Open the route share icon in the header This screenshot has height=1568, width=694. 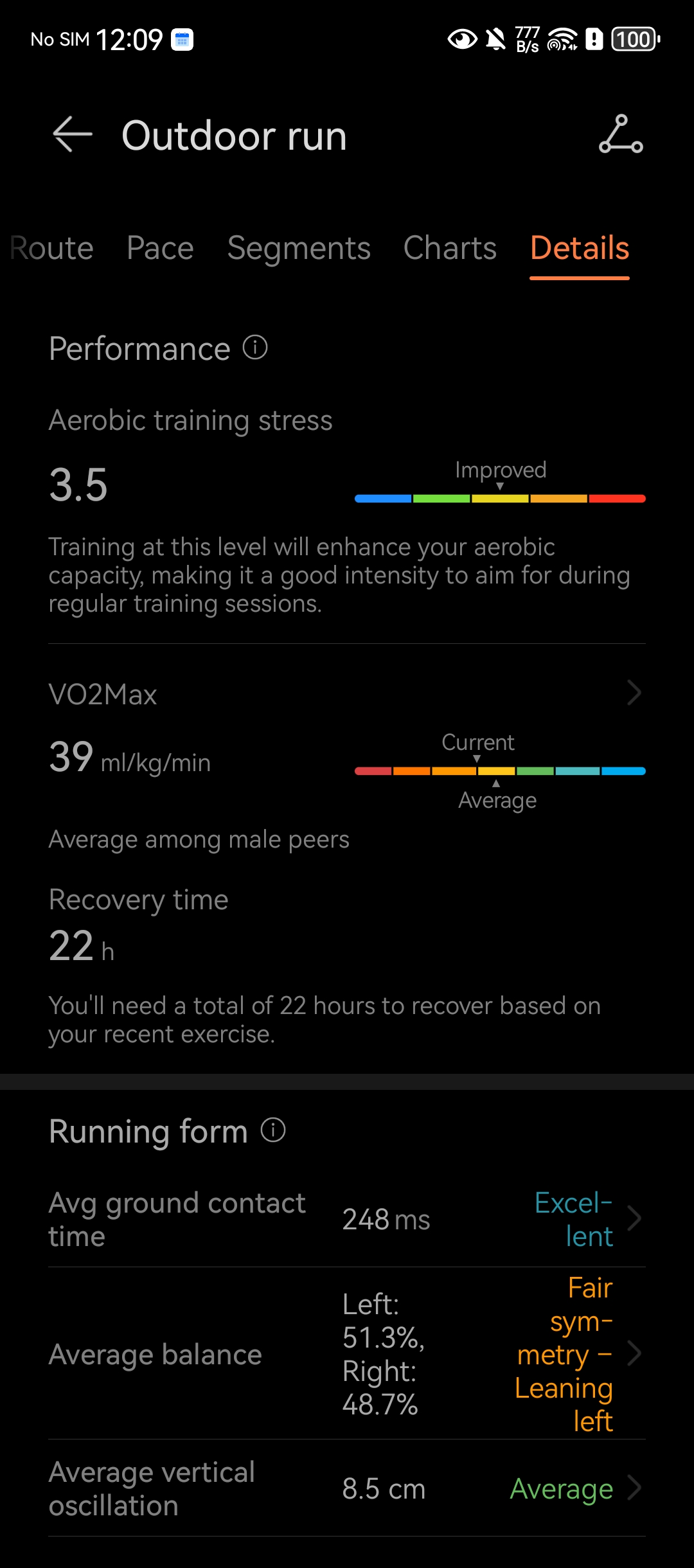(x=621, y=134)
